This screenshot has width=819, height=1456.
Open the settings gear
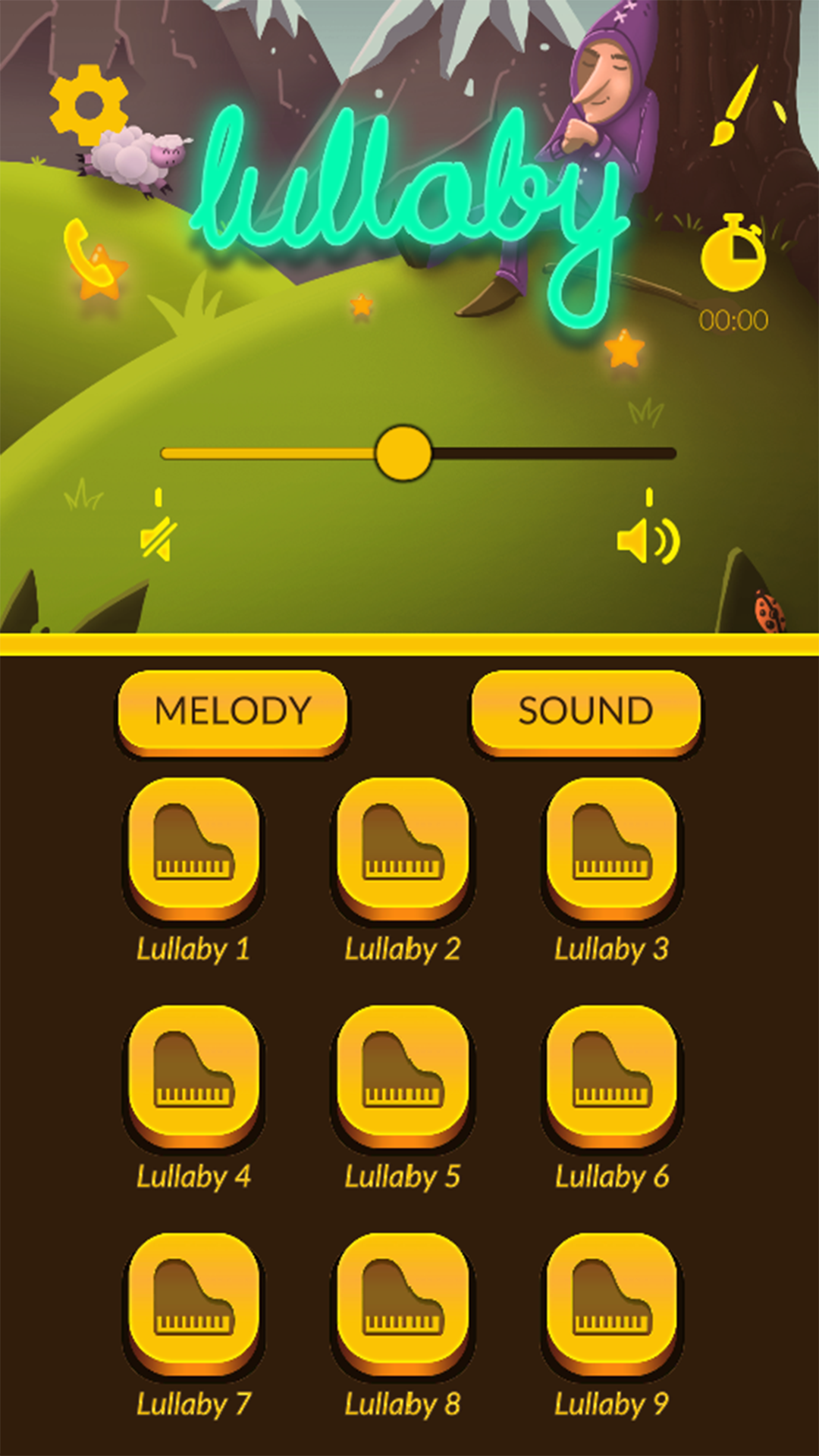pyautogui.click(x=89, y=105)
